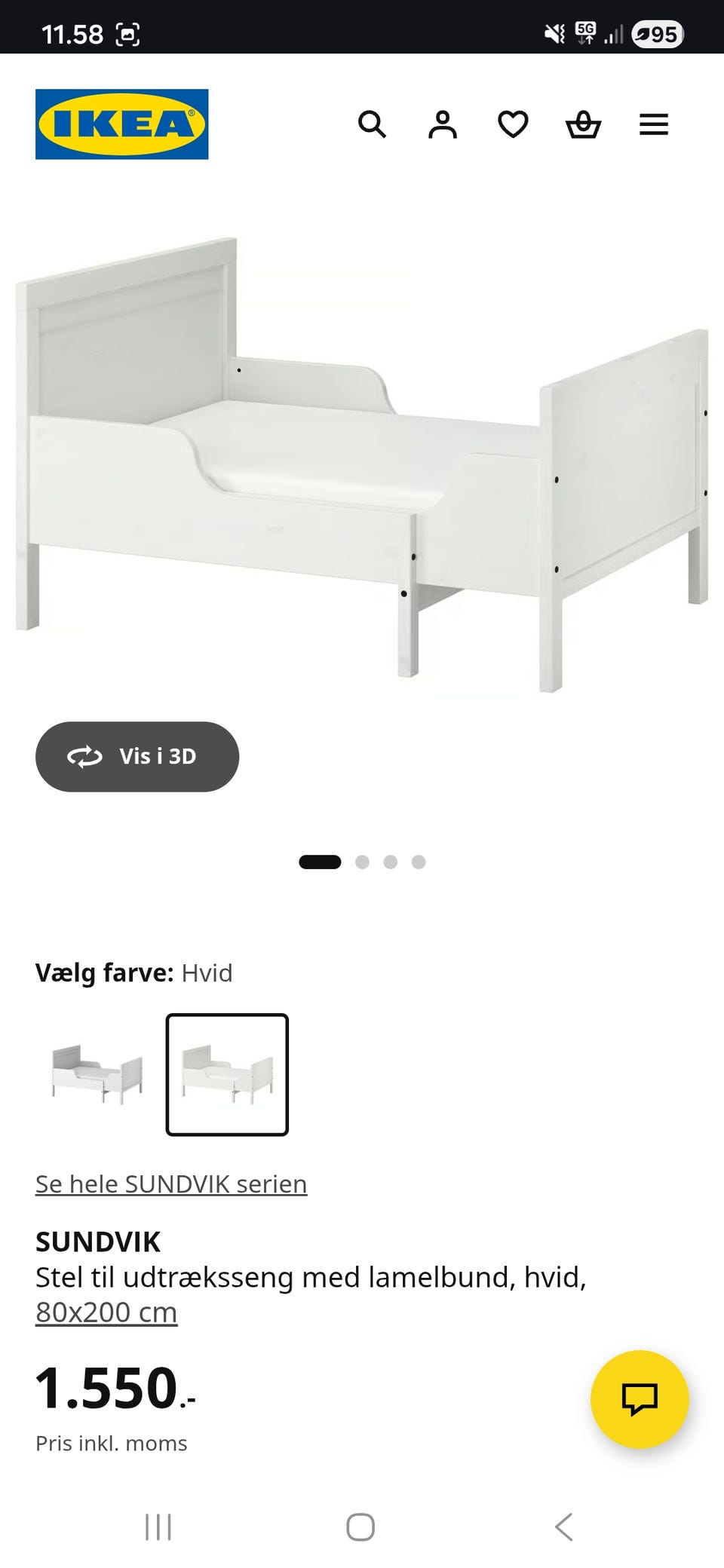Open the hamburger navigation menu

[653, 124]
